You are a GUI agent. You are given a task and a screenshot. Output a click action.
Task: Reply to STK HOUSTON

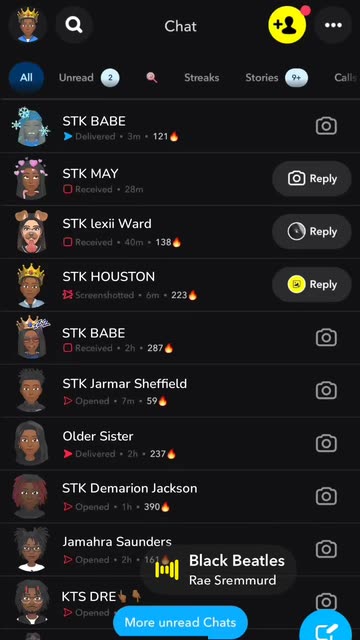(x=312, y=284)
